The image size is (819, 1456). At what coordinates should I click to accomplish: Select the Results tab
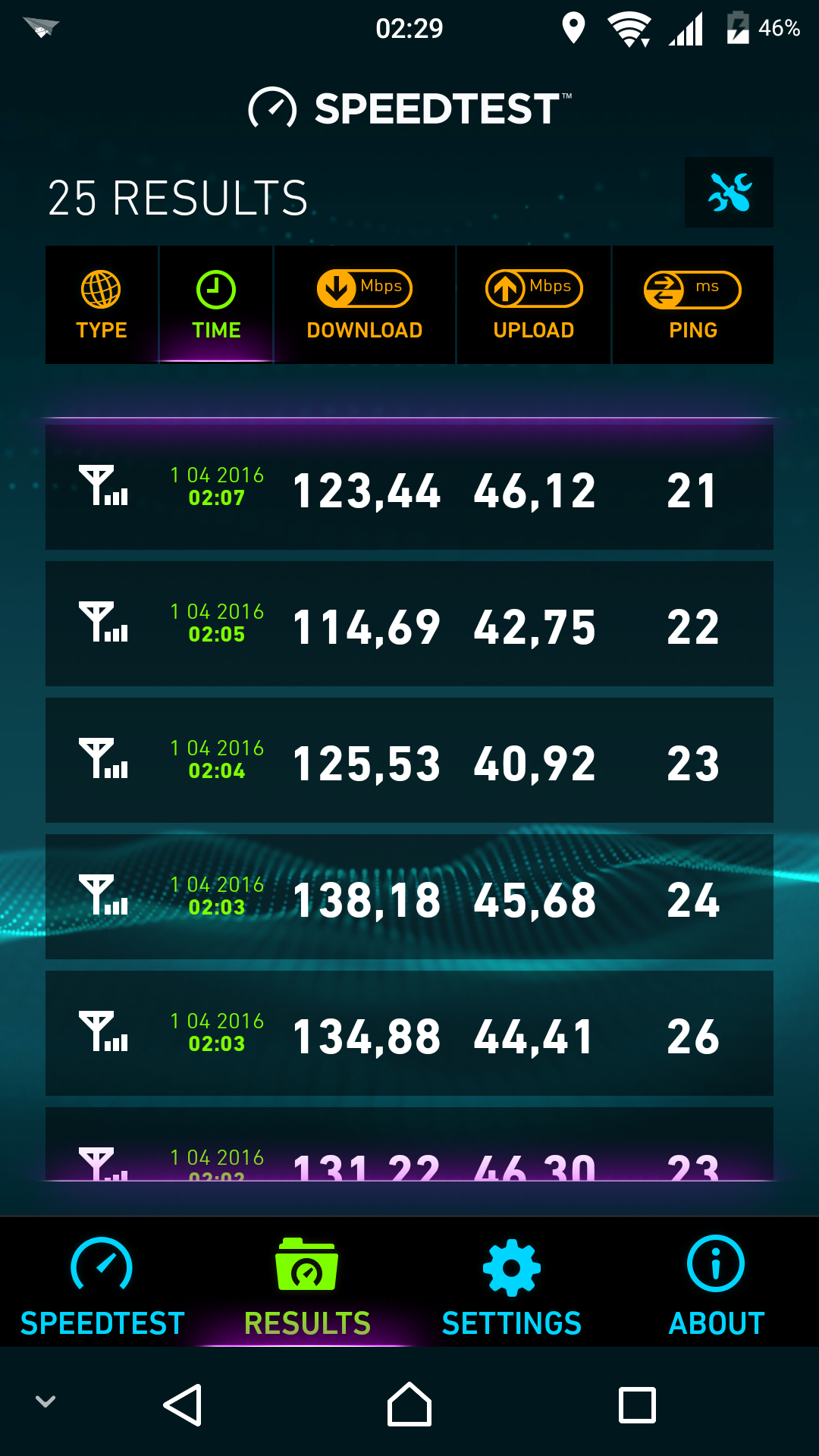307,1285
